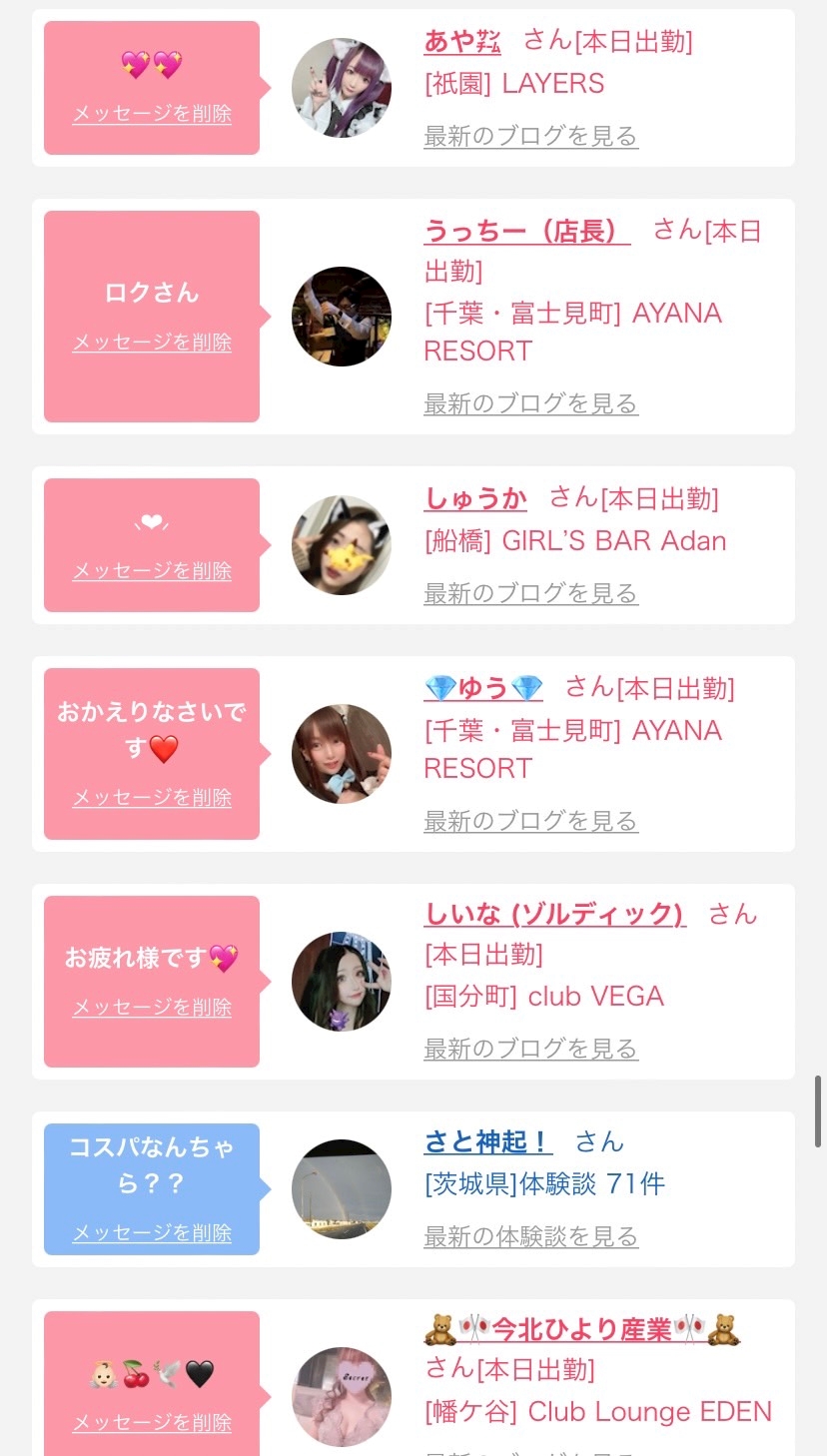
Task: View latest blog of しいな (ゾルディック)
Action: point(531,1049)
